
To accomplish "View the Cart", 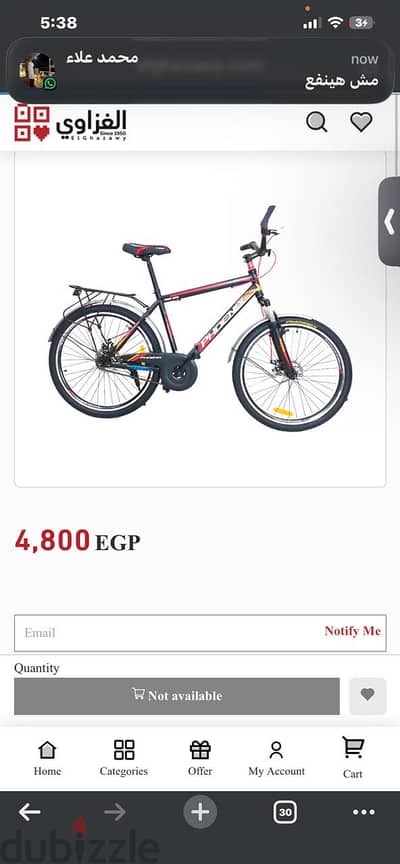I will [x=353, y=759].
